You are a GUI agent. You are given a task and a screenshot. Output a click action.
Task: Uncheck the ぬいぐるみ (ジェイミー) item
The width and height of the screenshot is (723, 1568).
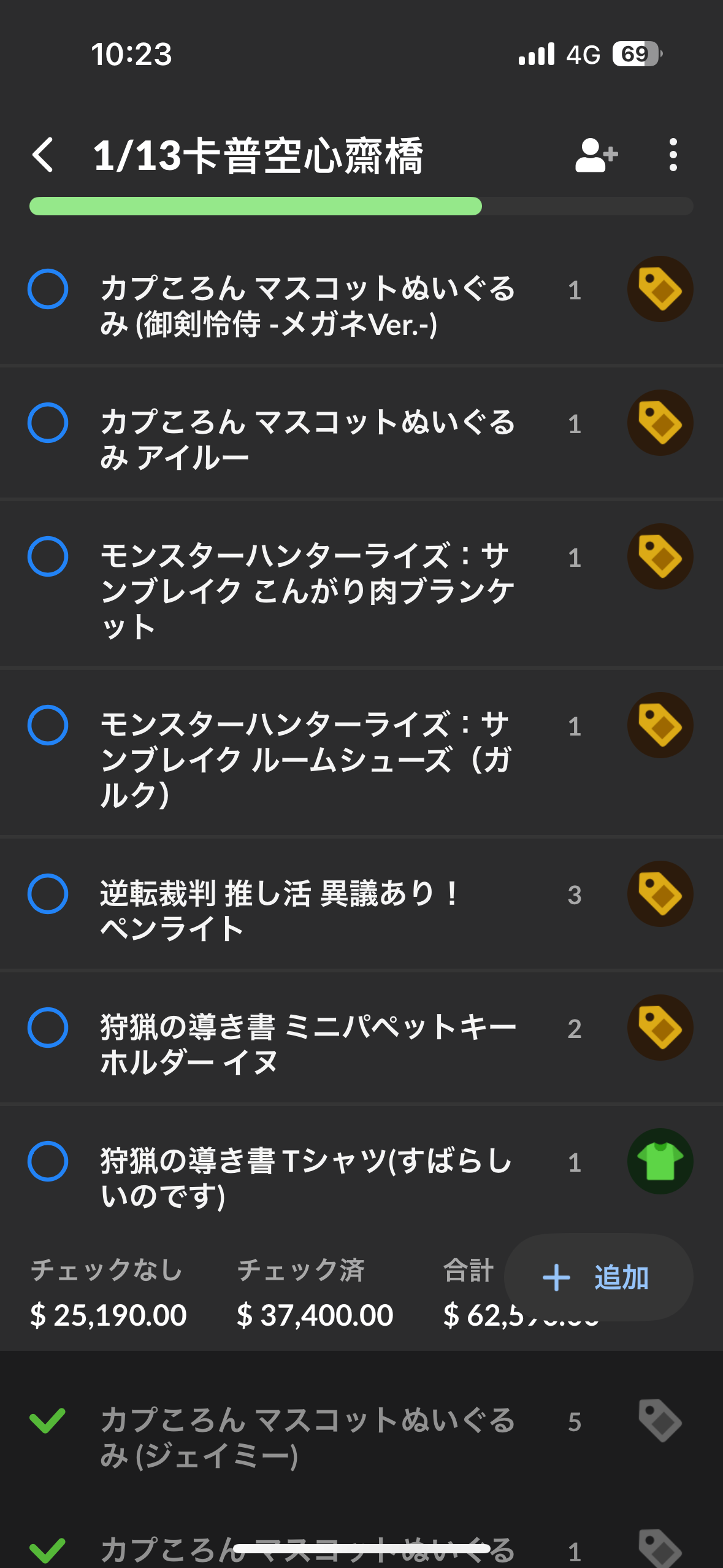click(x=48, y=1421)
